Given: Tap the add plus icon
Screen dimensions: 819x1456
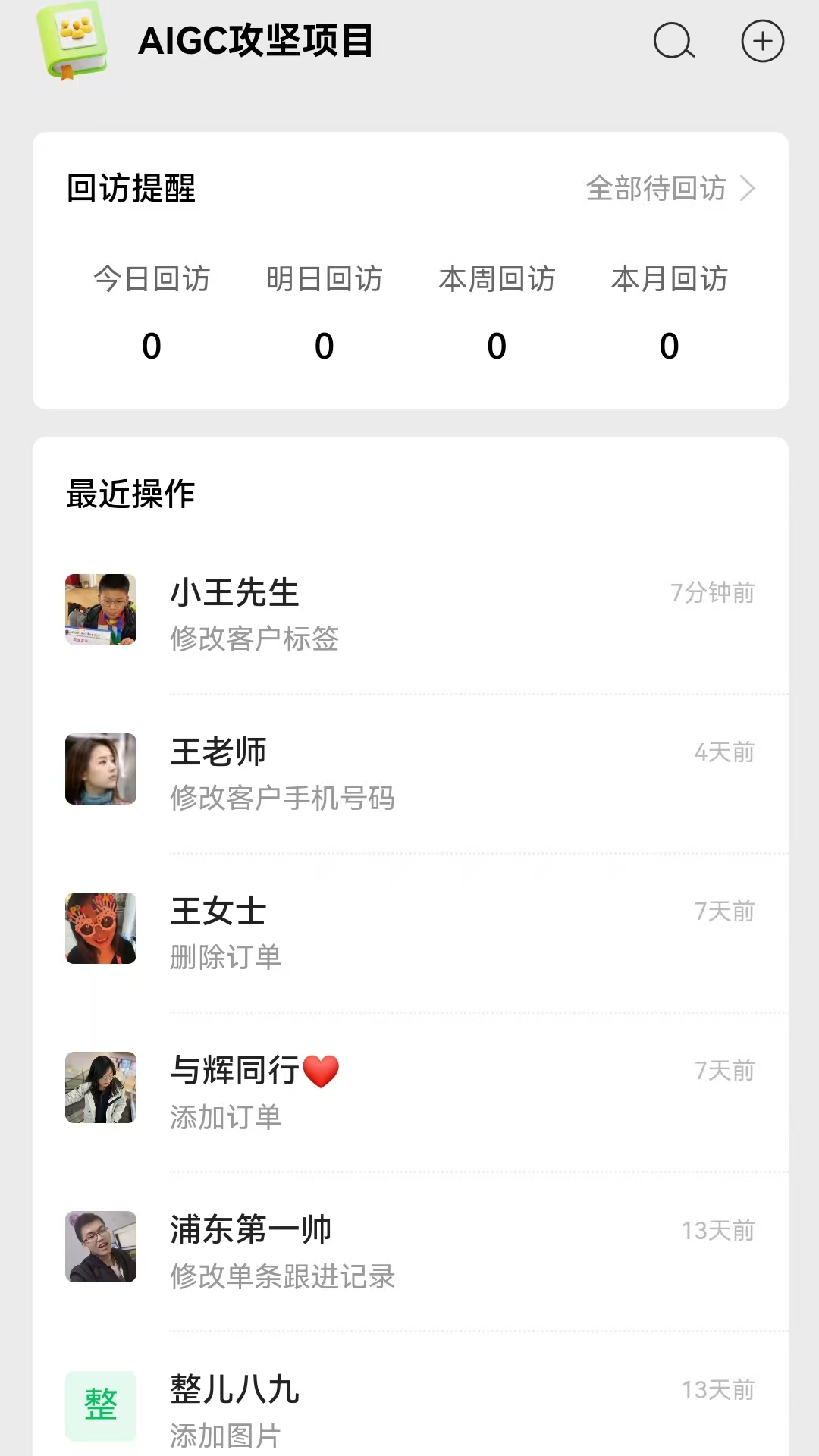Looking at the screenshot, I should point(762,41).
